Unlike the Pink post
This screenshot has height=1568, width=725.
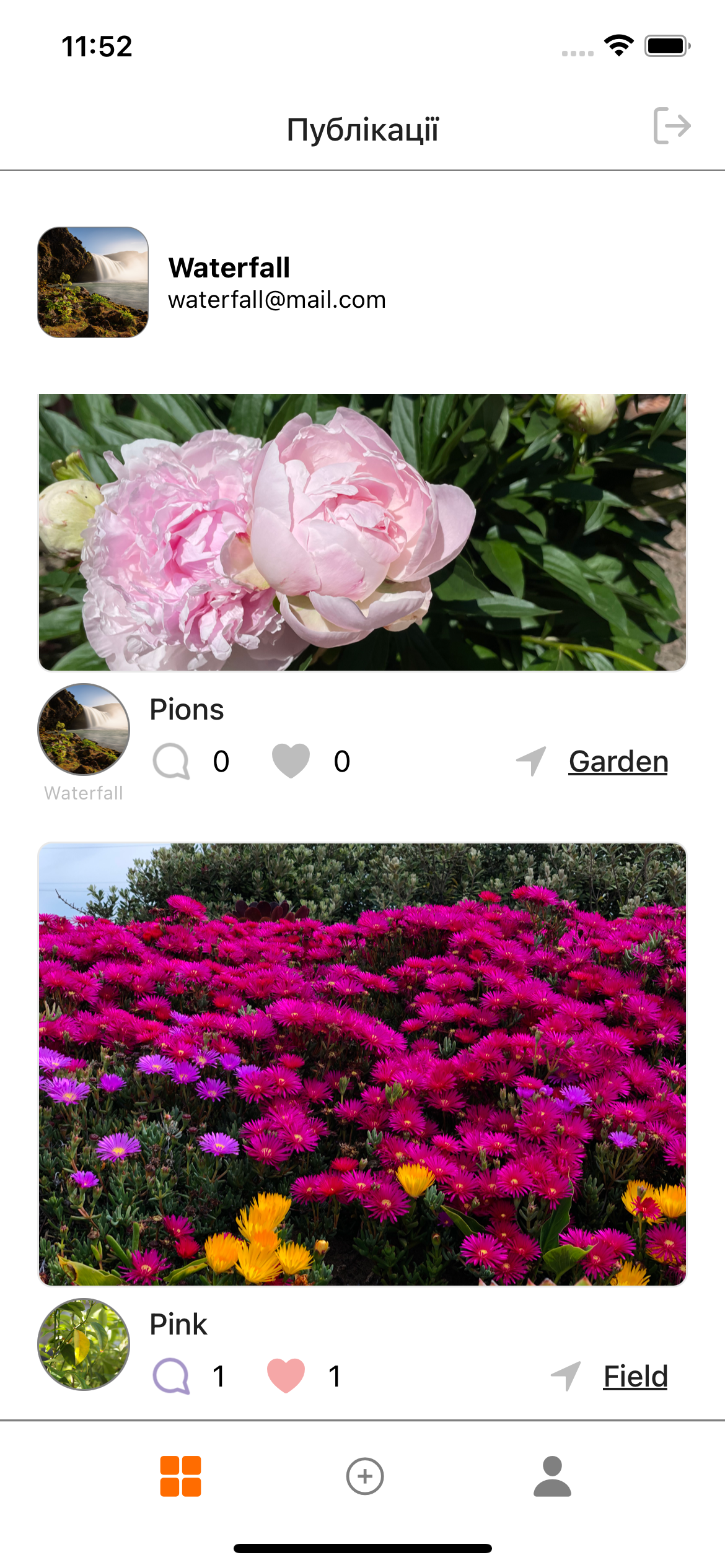[286, 1375]
